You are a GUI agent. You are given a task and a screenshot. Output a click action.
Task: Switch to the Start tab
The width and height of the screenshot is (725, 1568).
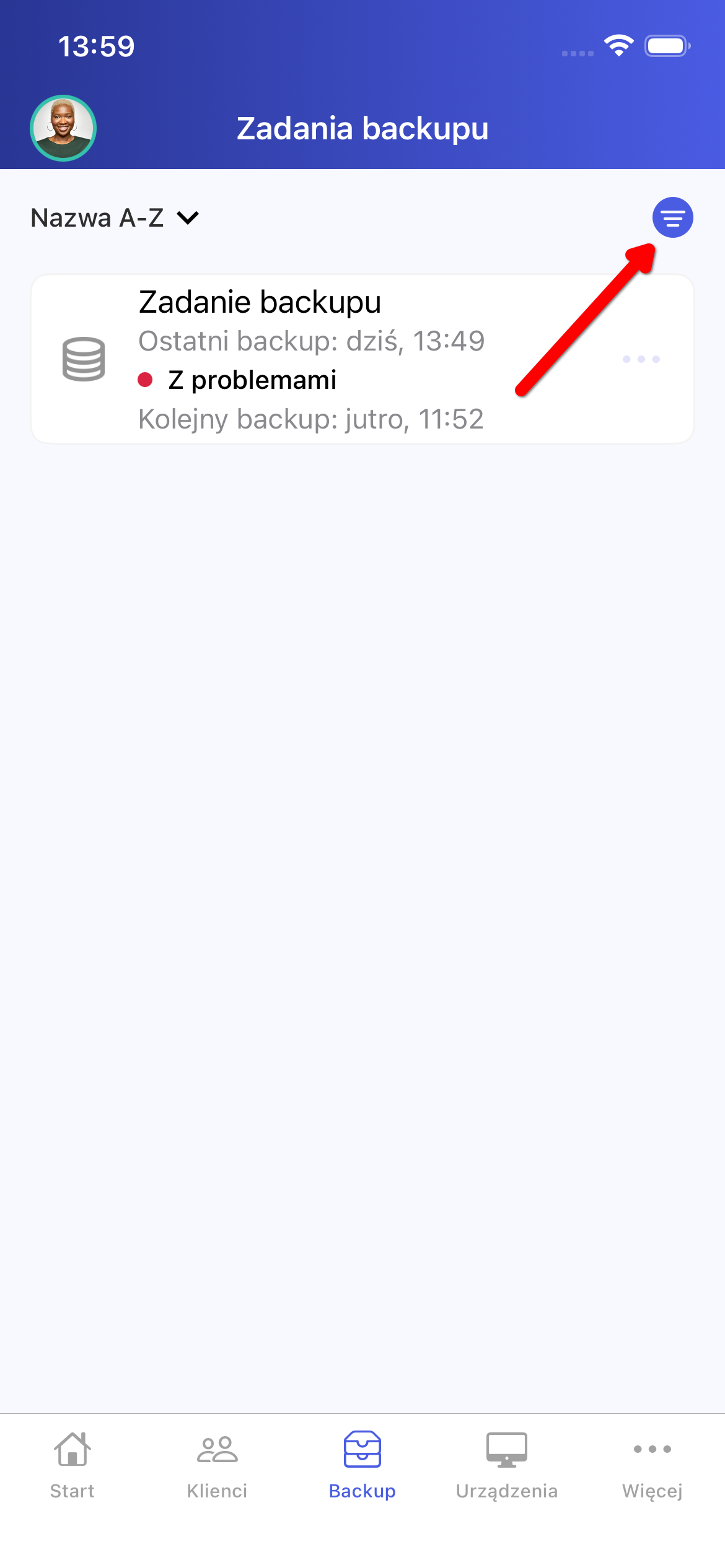[x=72, y=1465]
